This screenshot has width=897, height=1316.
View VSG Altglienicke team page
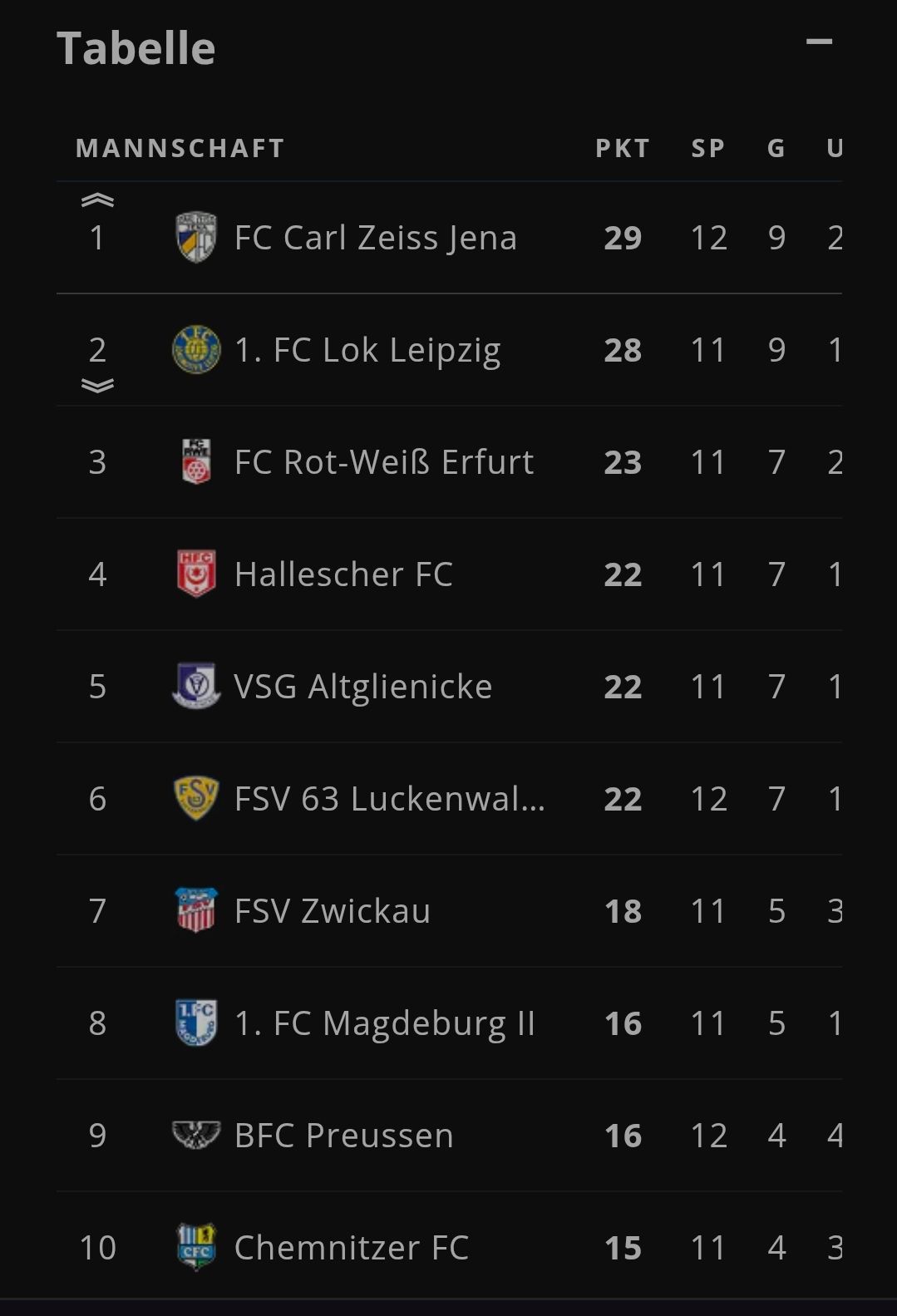point(362,687)
